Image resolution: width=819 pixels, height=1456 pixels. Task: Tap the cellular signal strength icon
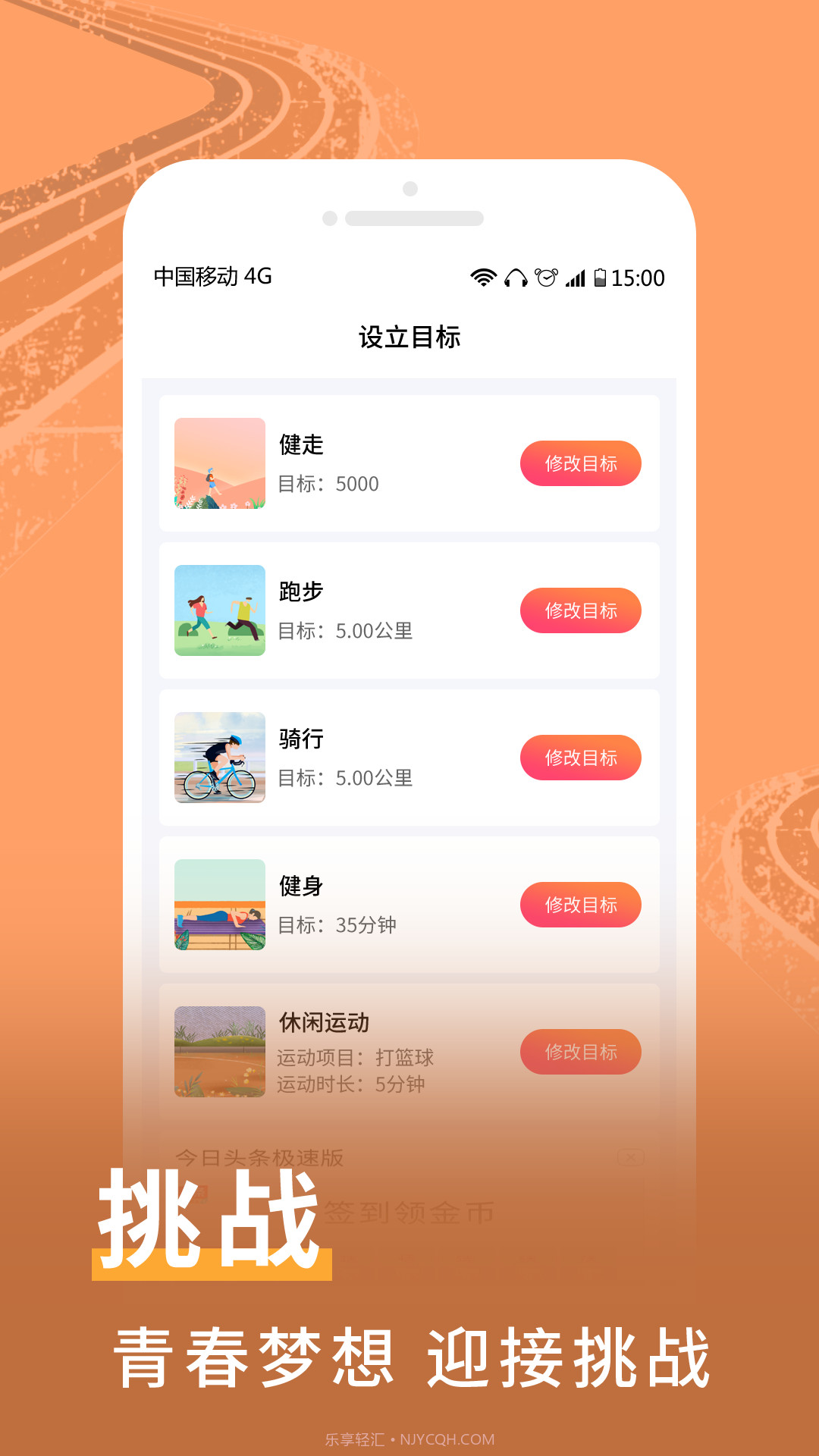pyautogui.click(x=575, y=279)
